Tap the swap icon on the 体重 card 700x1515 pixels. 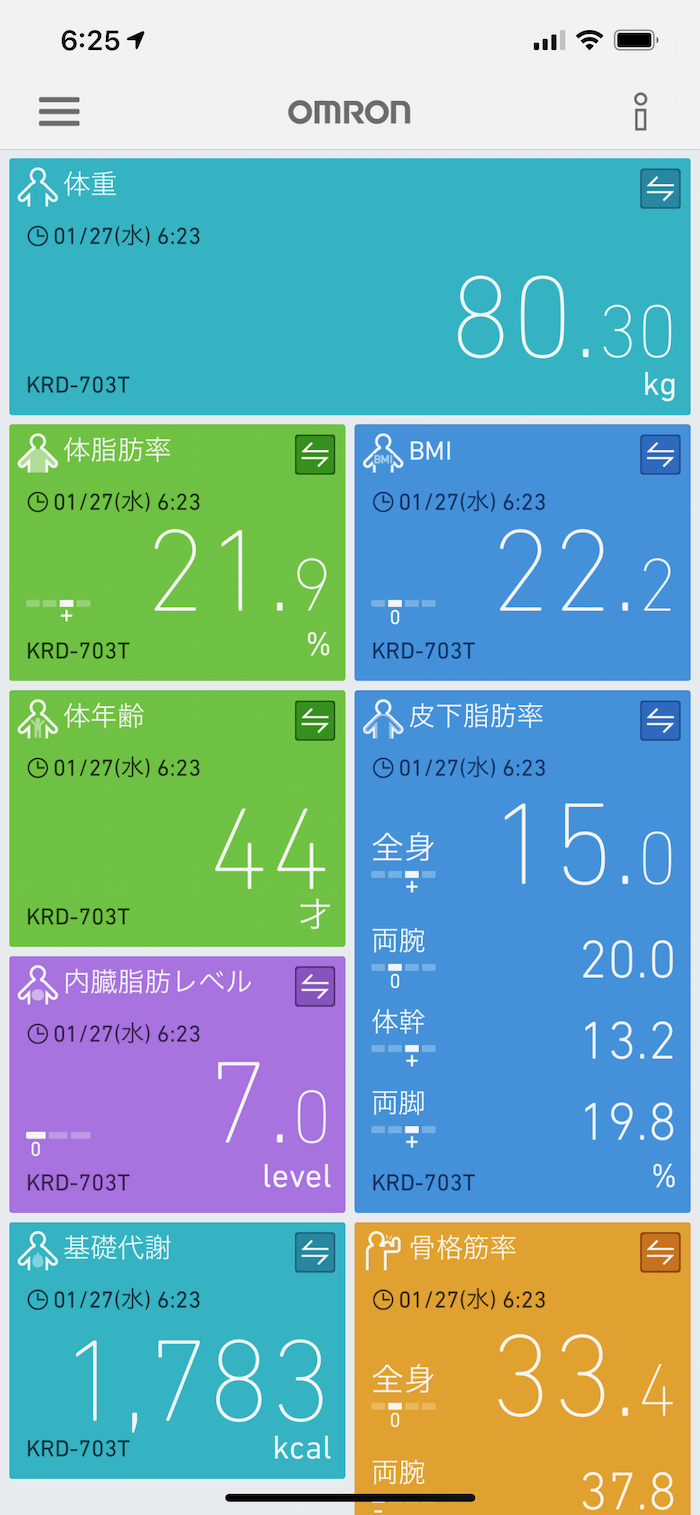[x=660, y=189]
